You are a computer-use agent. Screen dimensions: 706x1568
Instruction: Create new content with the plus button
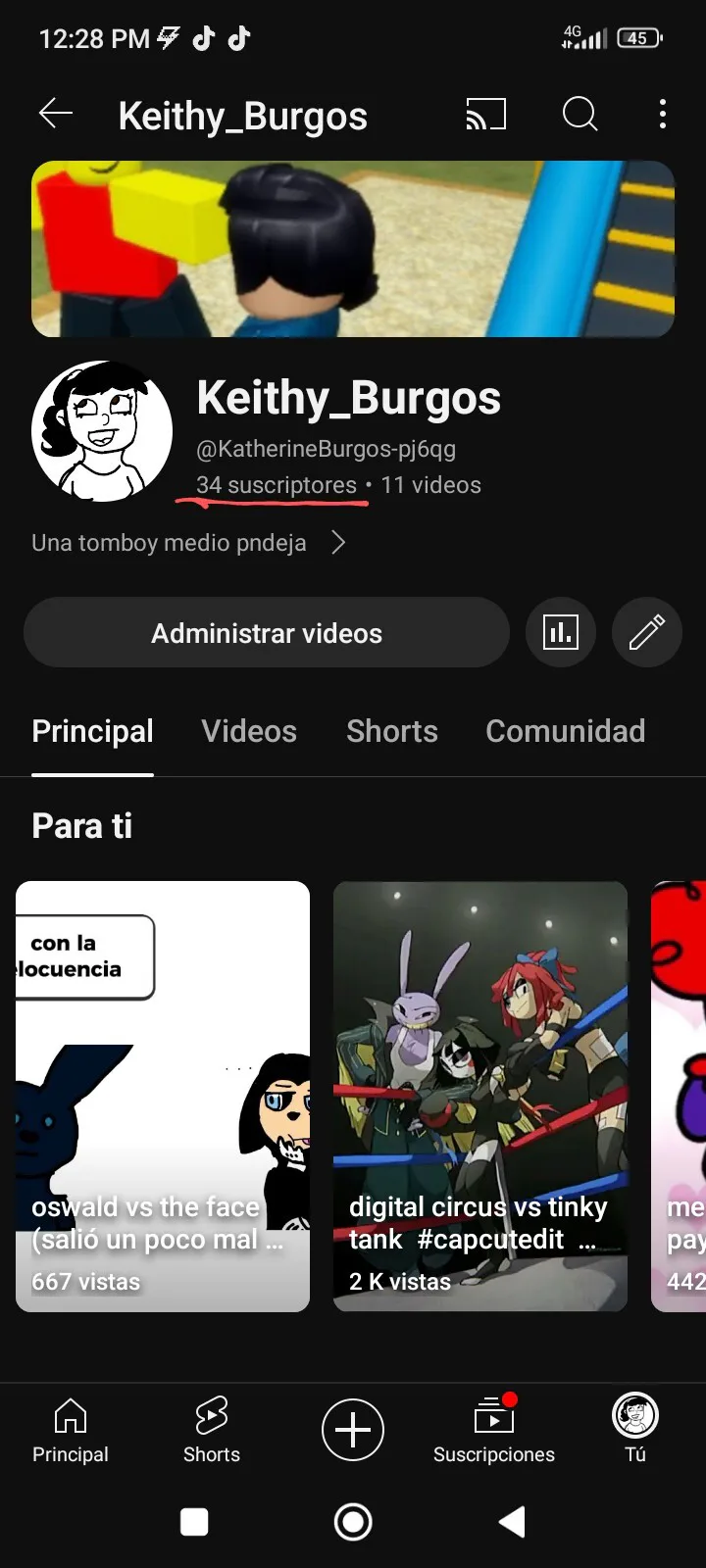[353, 1430]
